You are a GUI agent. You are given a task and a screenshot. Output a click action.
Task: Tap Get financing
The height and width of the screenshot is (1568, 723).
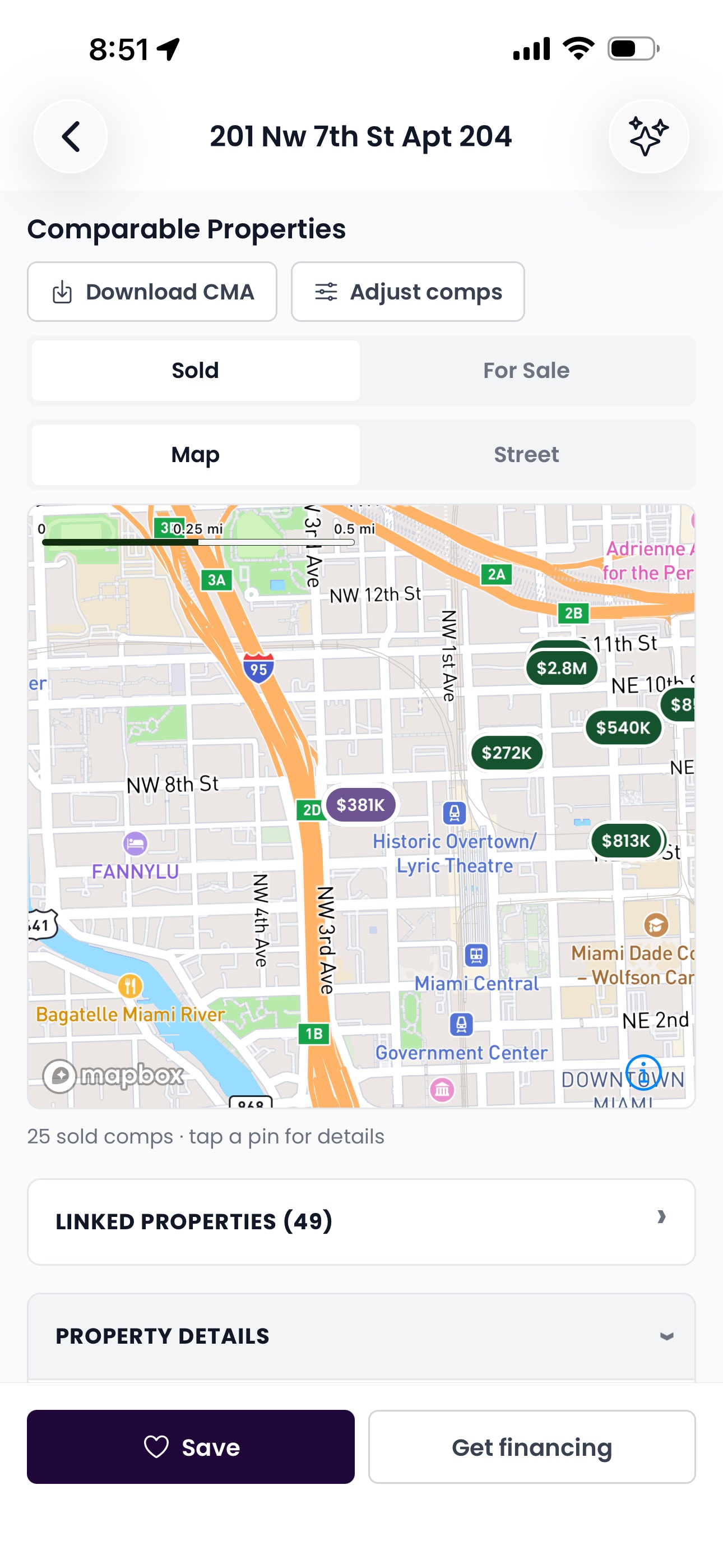(x=532, y=1447)
